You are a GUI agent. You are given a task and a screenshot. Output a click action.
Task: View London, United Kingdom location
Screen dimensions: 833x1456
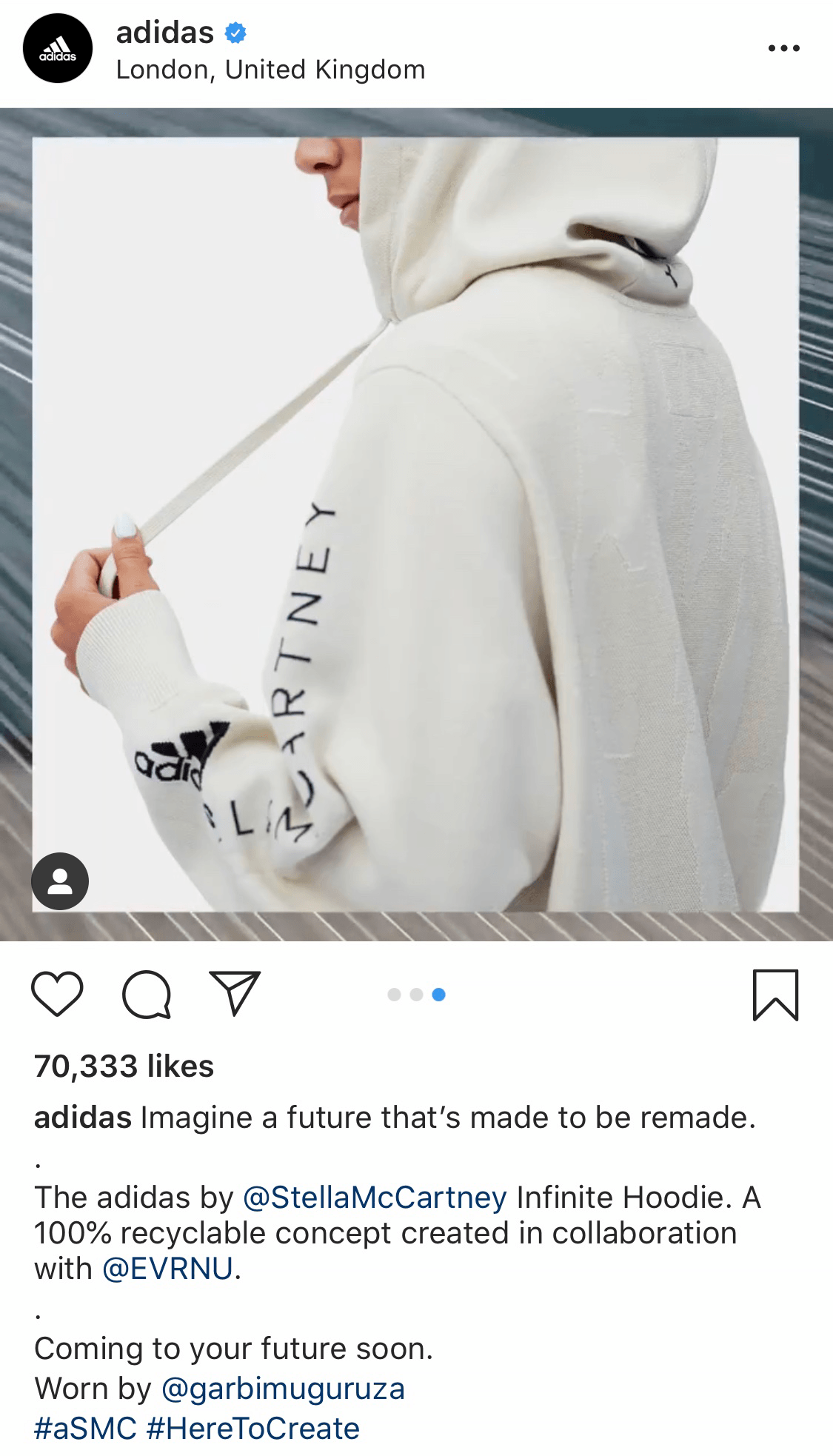coord(270,70)
